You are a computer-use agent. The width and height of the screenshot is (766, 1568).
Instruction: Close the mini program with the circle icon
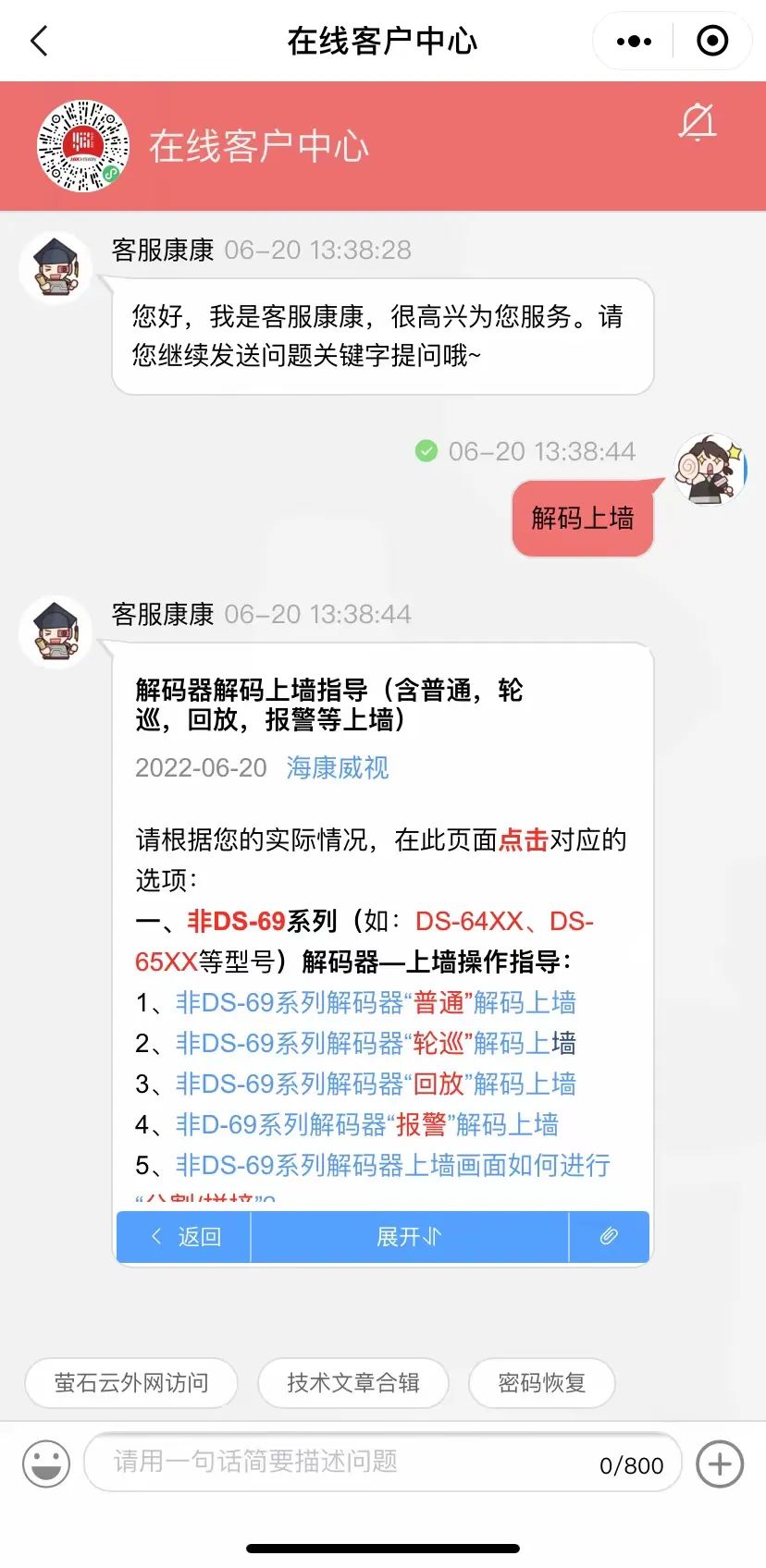[x=712, y=42]
